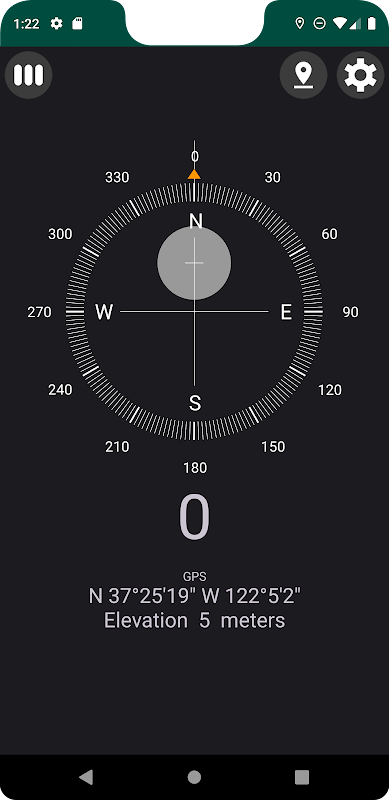Go back using the system back button
The height and width of the screenshot is (800, 389).
click(86, 777)
